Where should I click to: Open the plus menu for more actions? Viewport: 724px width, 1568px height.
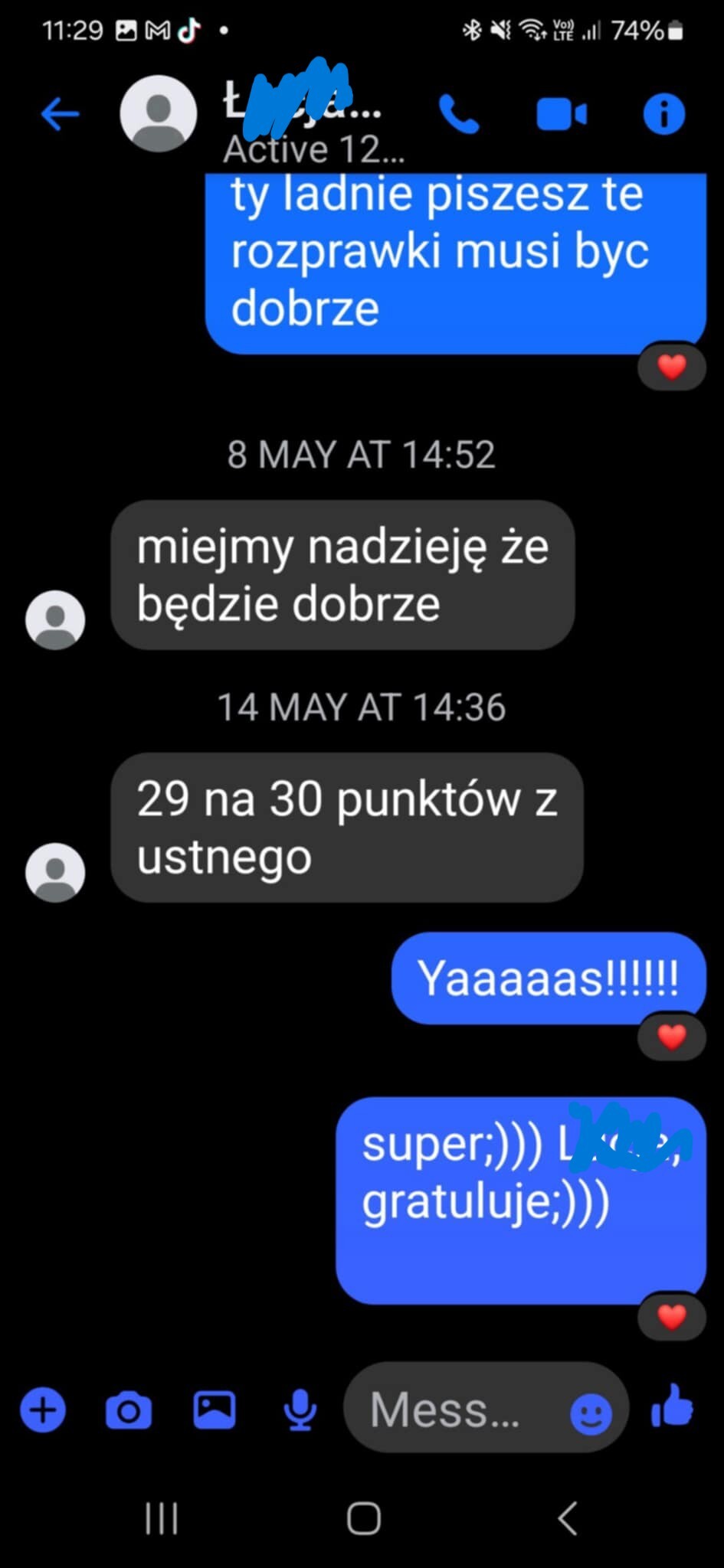pyautogui.click(x=43, y=1410)
